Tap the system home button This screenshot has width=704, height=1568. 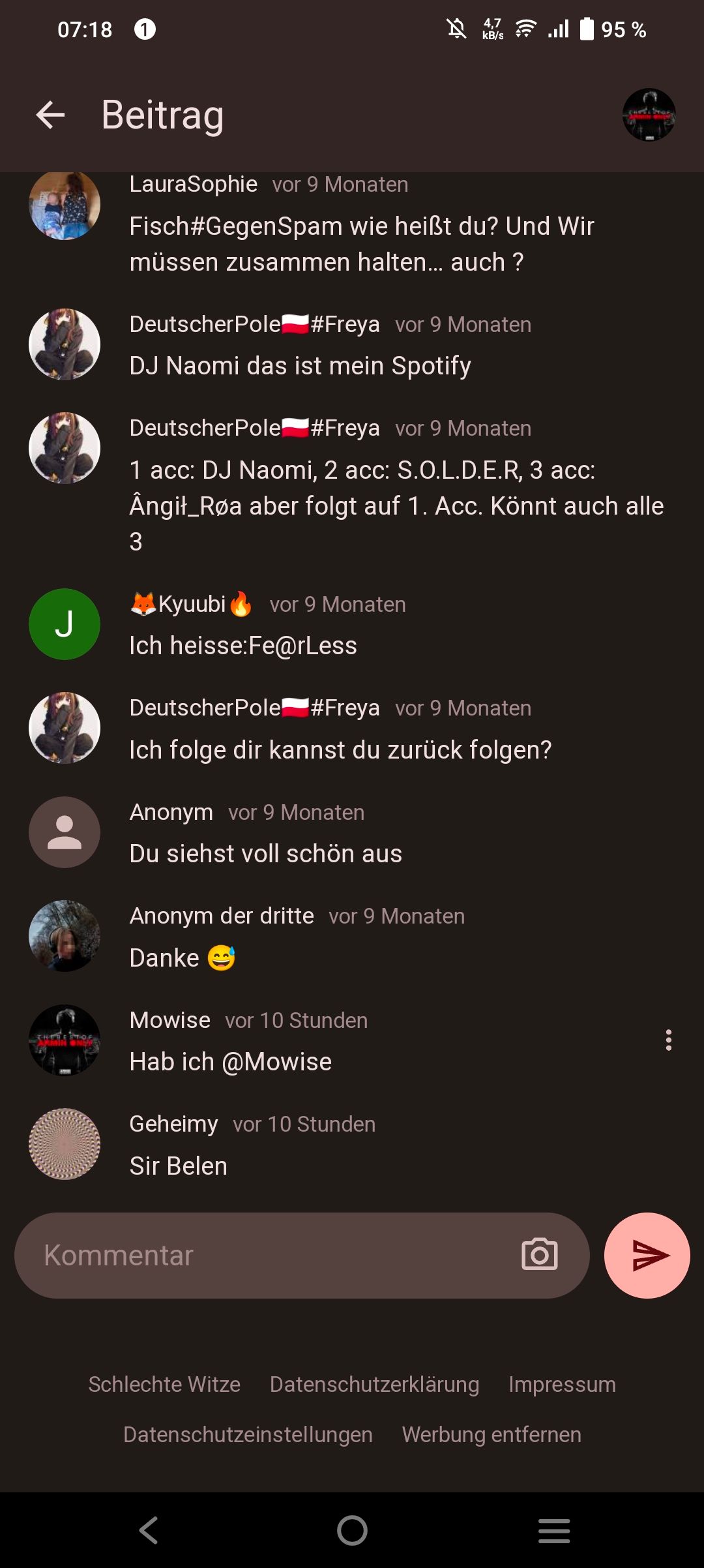[352, 1530]
